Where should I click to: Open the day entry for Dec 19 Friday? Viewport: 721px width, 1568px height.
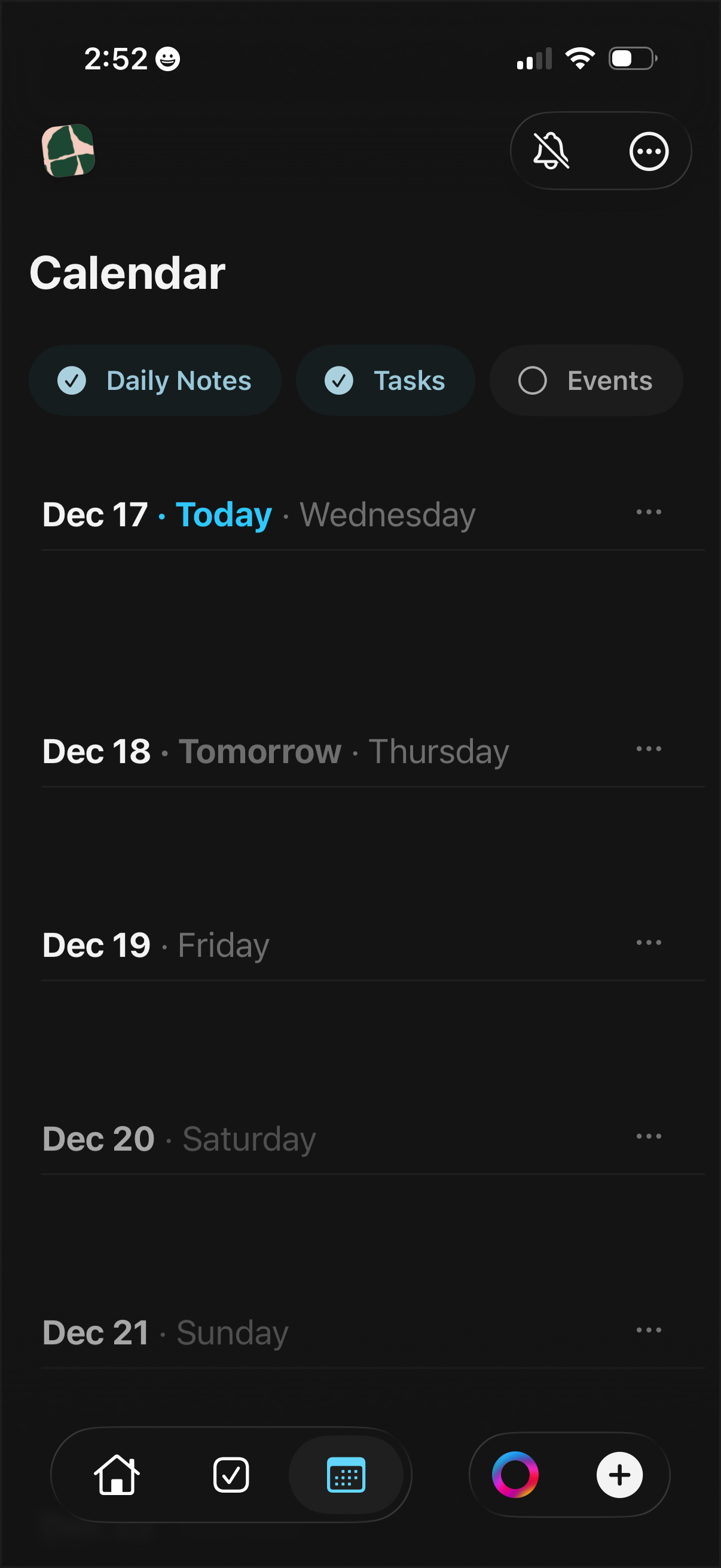point(155,944)
